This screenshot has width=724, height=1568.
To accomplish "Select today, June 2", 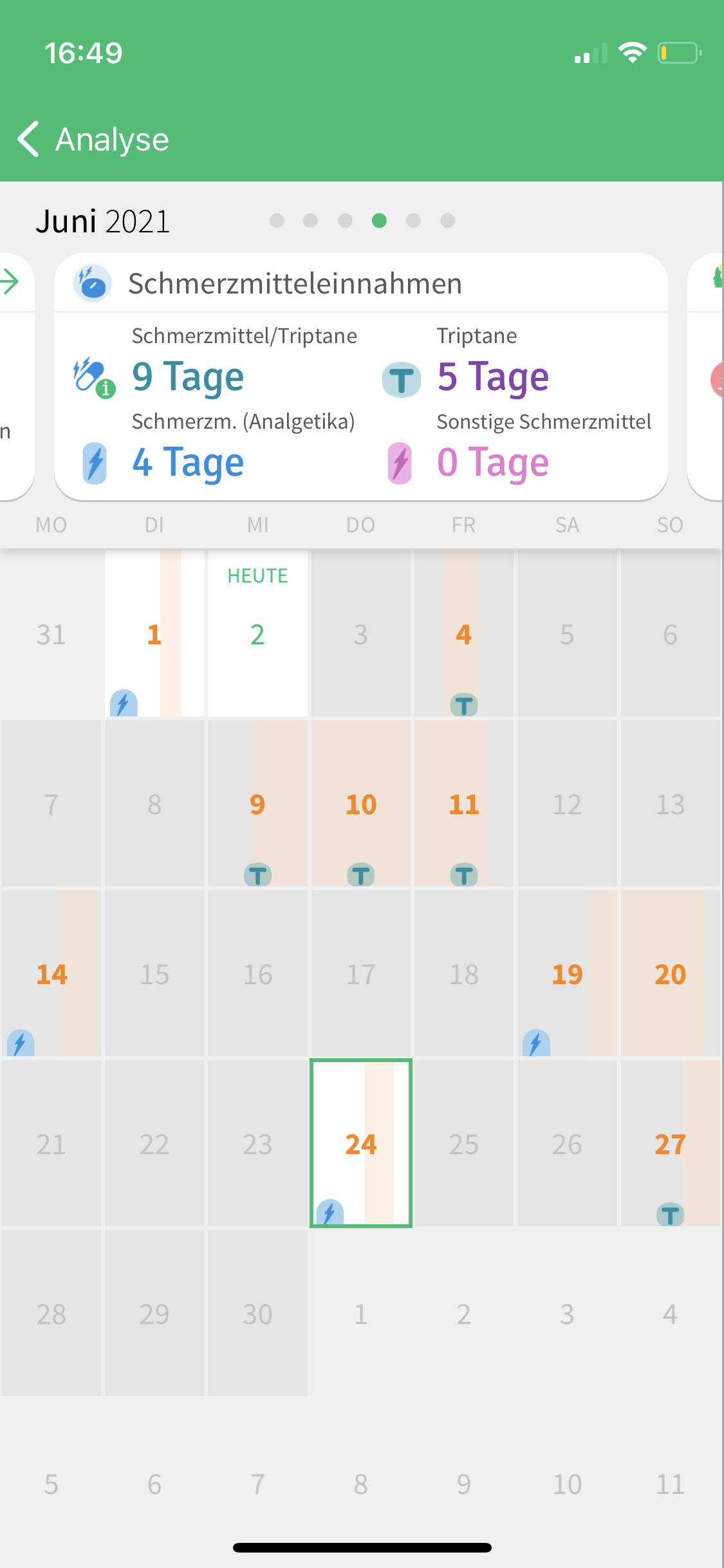I will point(257,634).
